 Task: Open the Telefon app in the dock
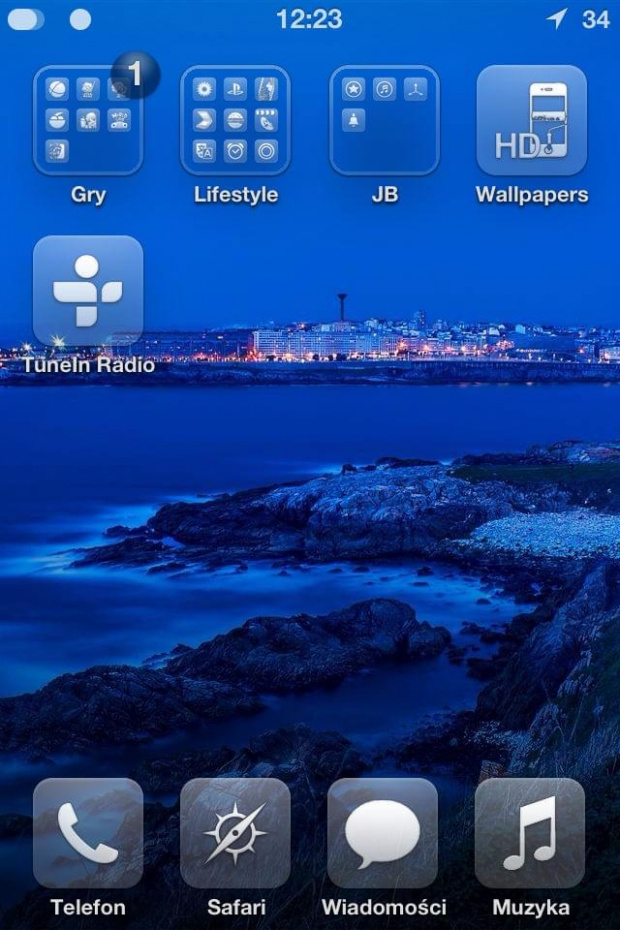click(x=88, y=833)
